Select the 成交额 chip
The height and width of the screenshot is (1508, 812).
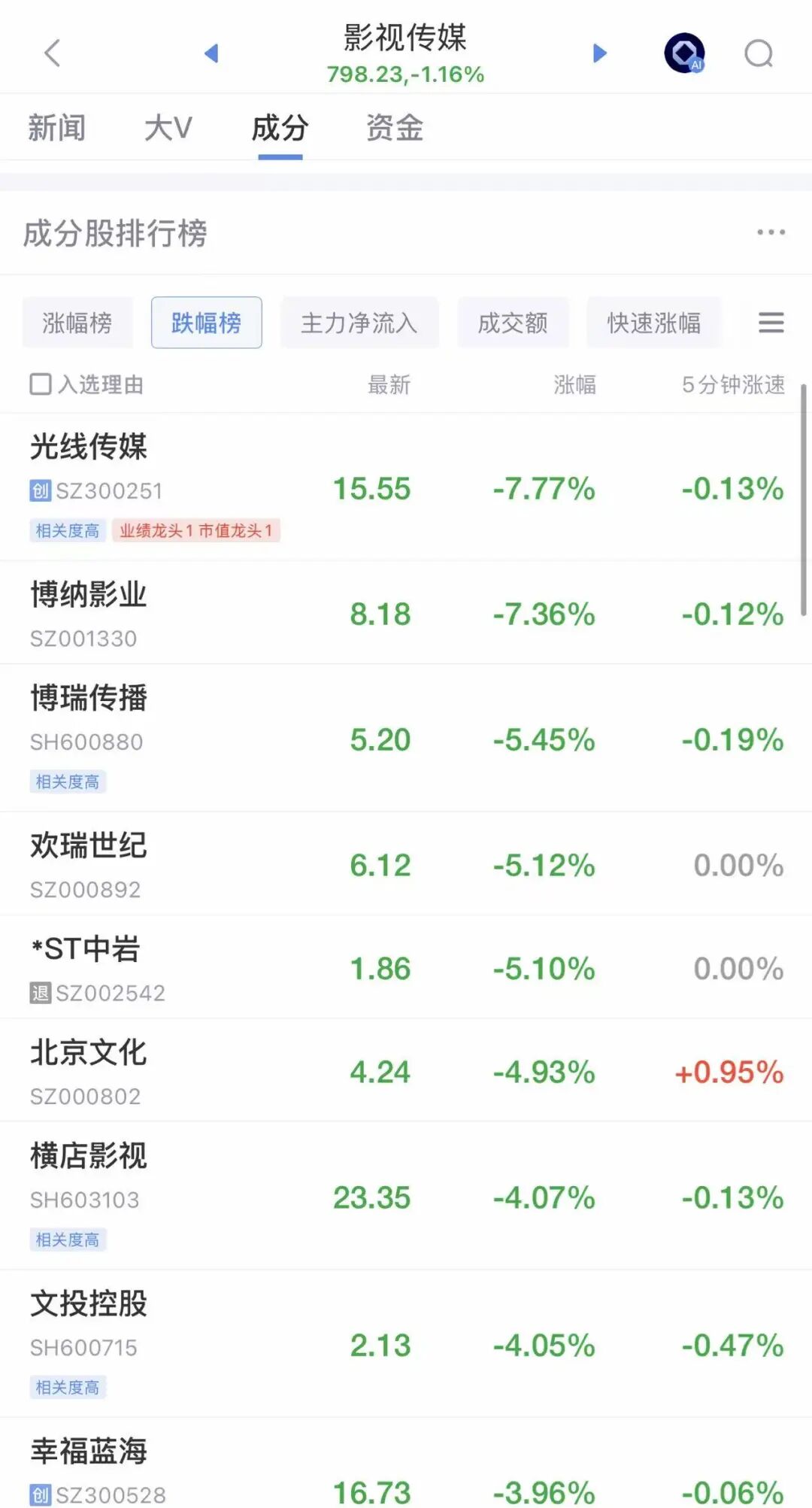coord(513,323)
